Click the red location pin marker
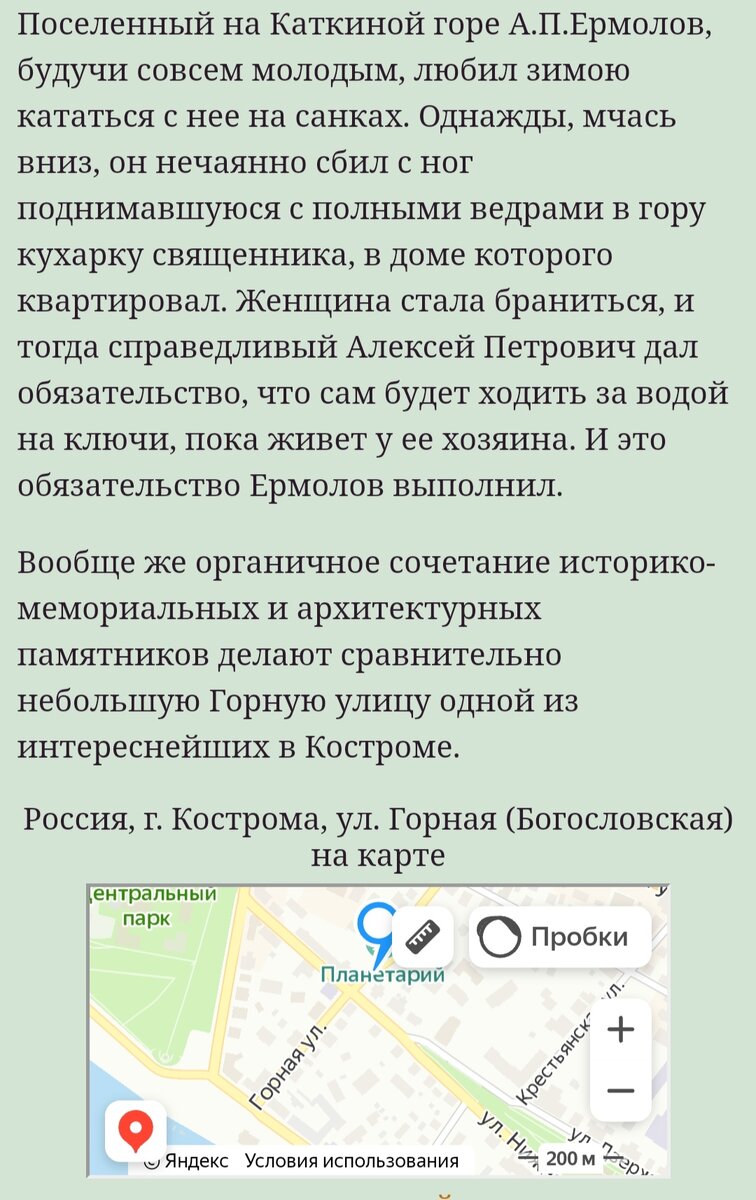The width and height of the screenshot is (756, 1200). click(x=135, y=1128)
